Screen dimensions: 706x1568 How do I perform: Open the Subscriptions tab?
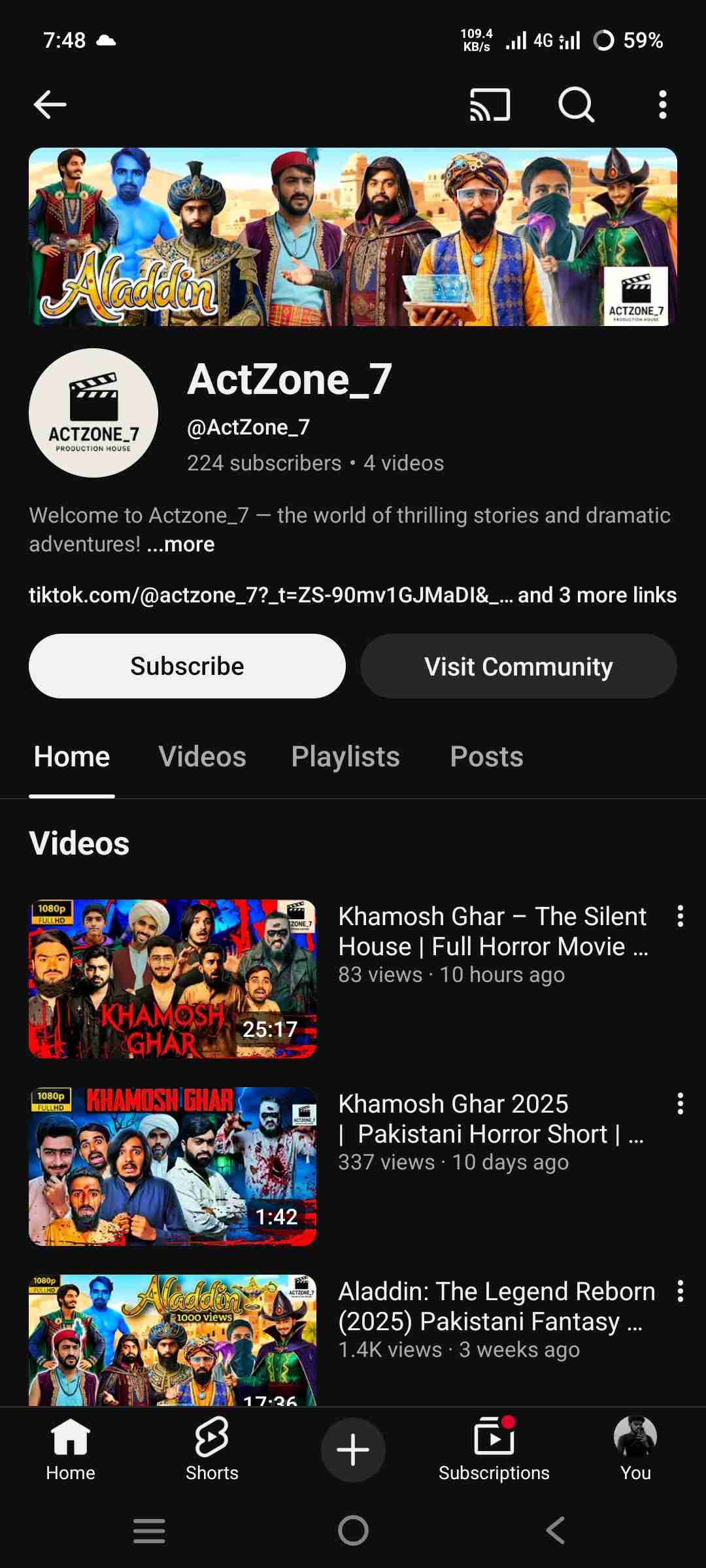[x=494, y=1449]
